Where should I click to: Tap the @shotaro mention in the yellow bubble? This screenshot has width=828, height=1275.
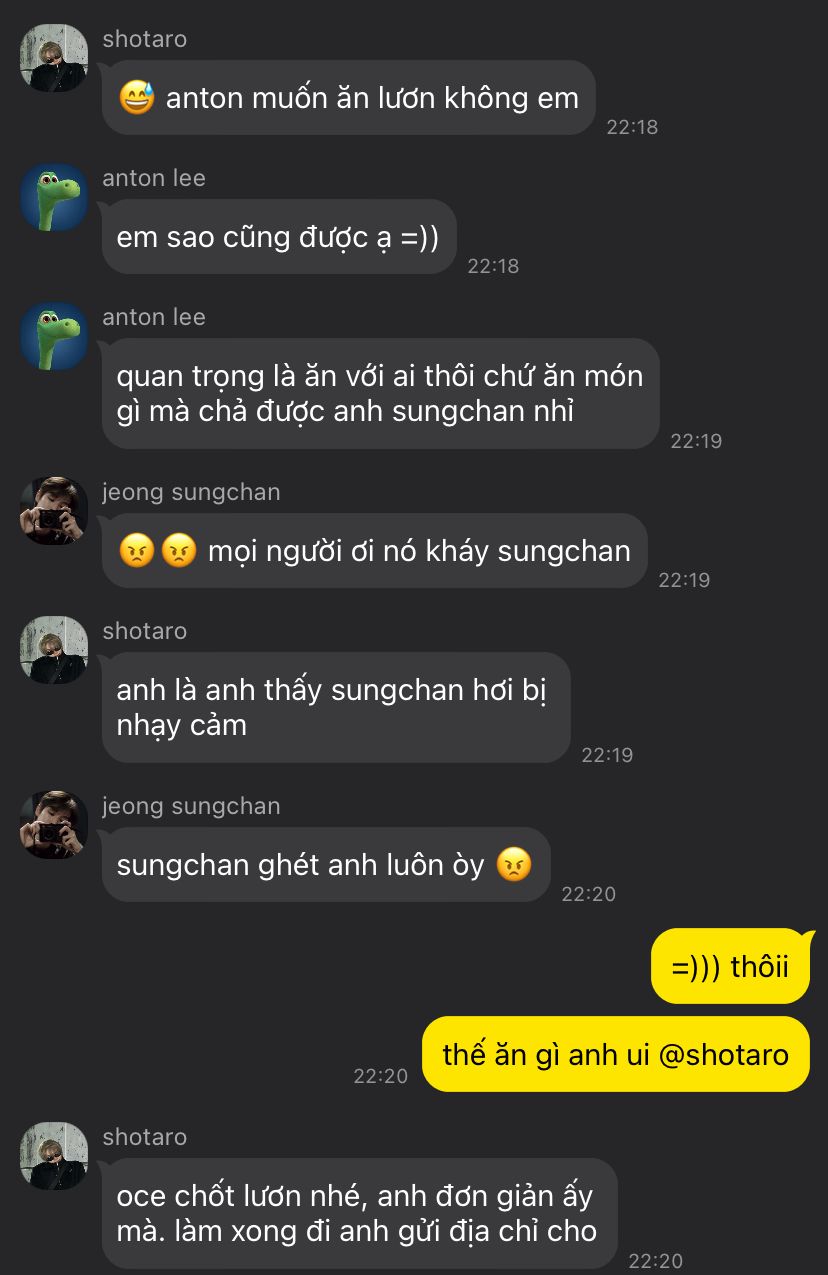point(724,1054)
